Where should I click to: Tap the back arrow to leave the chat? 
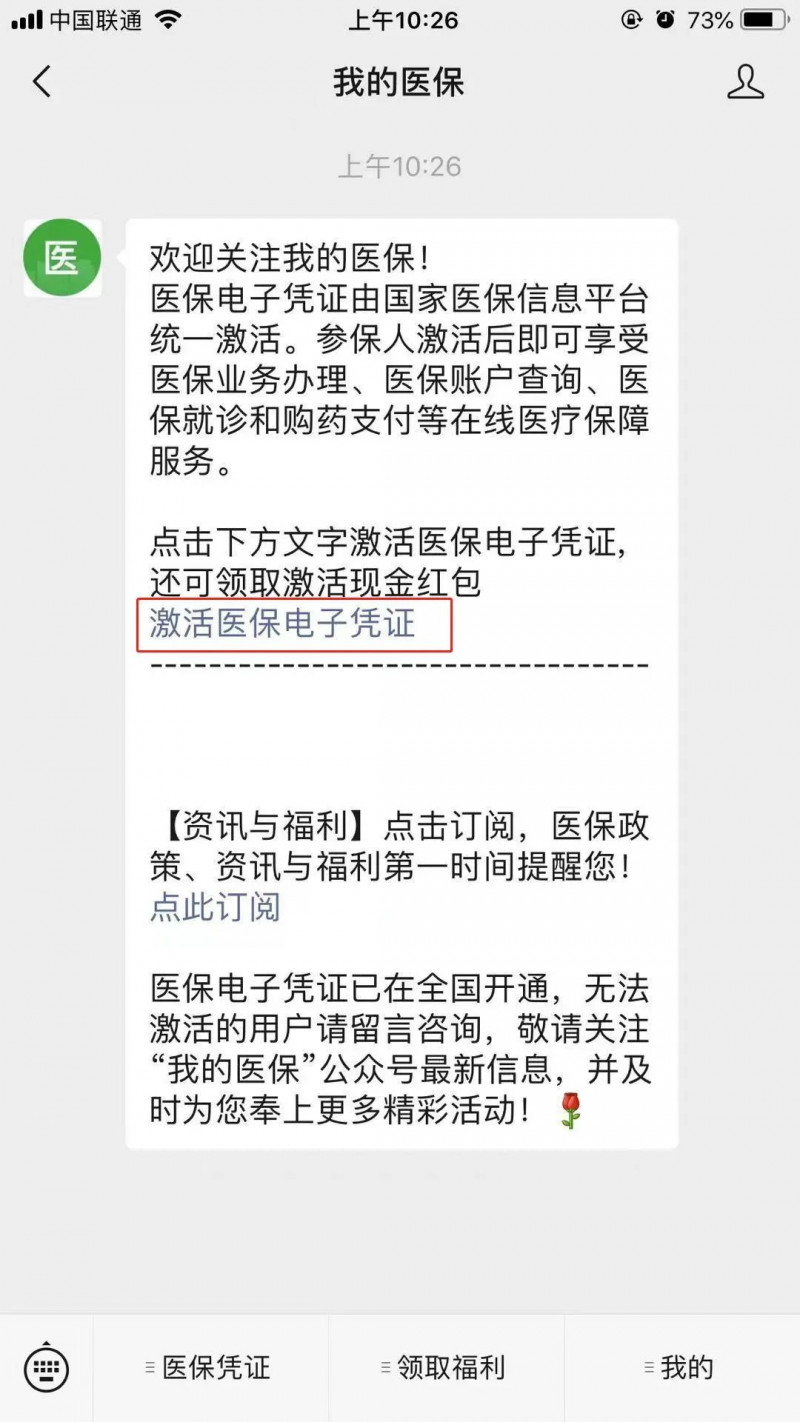click(x=40, y=82)
